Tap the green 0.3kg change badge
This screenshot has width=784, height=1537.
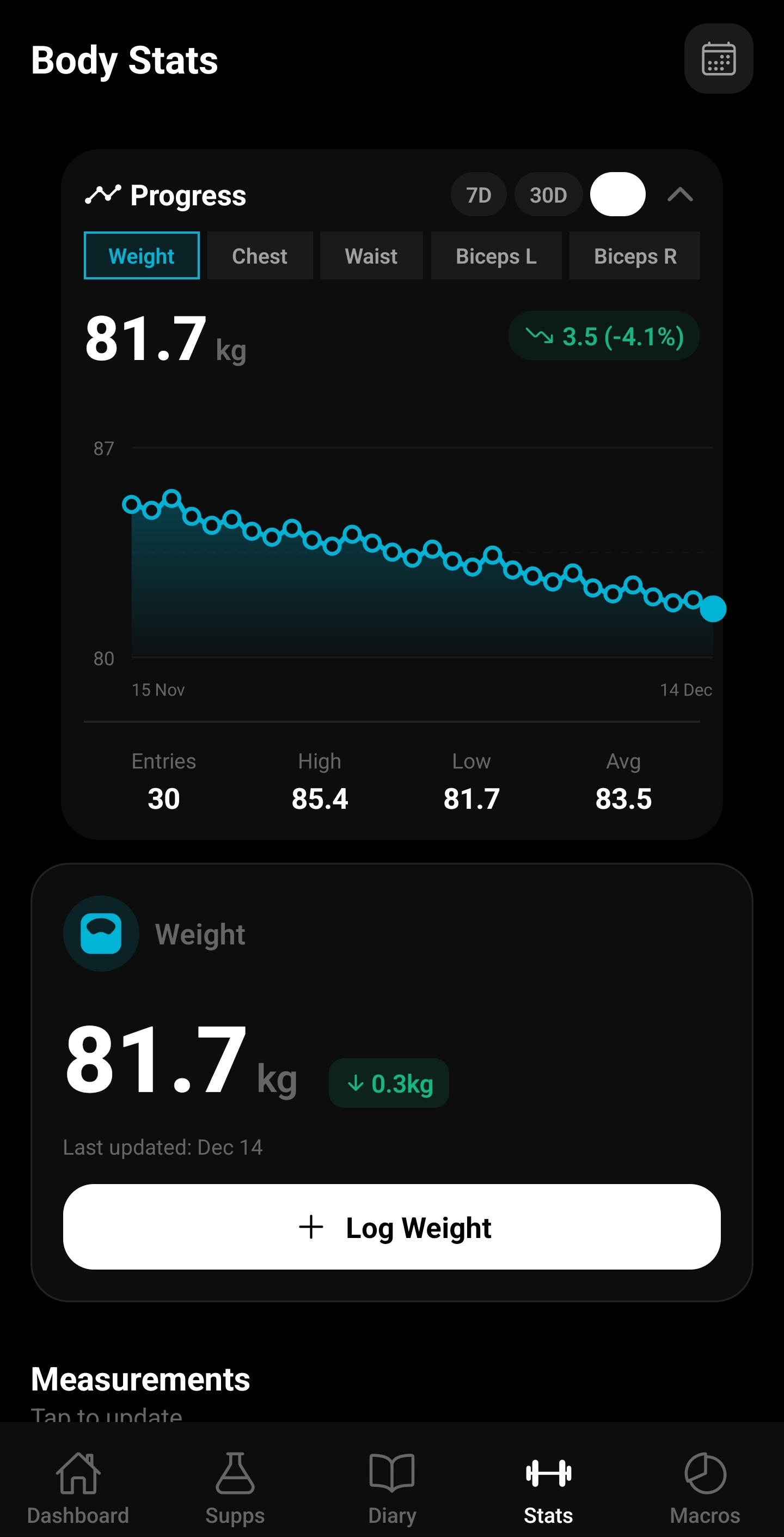[388, 1083]
